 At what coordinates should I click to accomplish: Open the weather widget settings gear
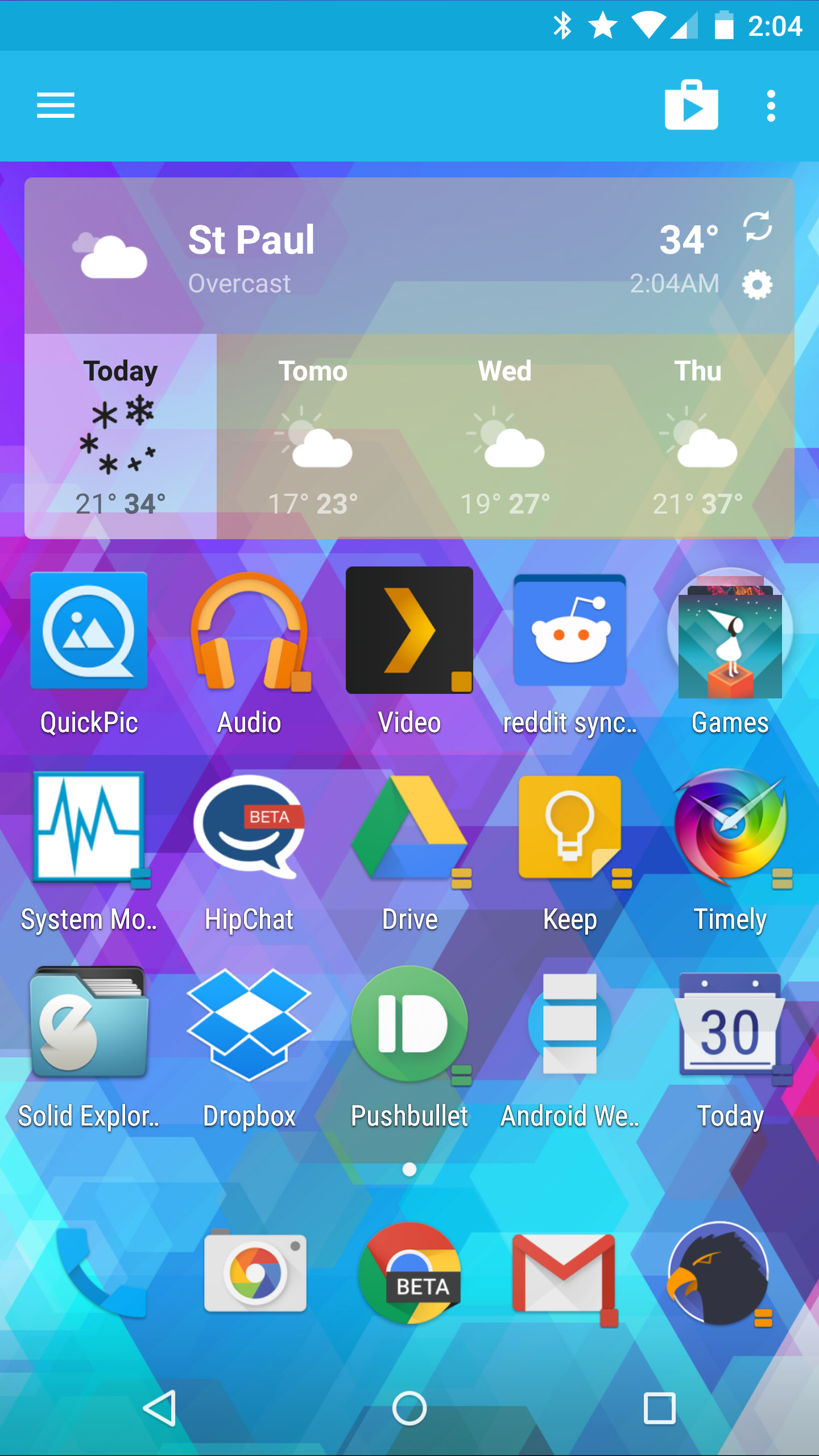(x=759, y=285)
